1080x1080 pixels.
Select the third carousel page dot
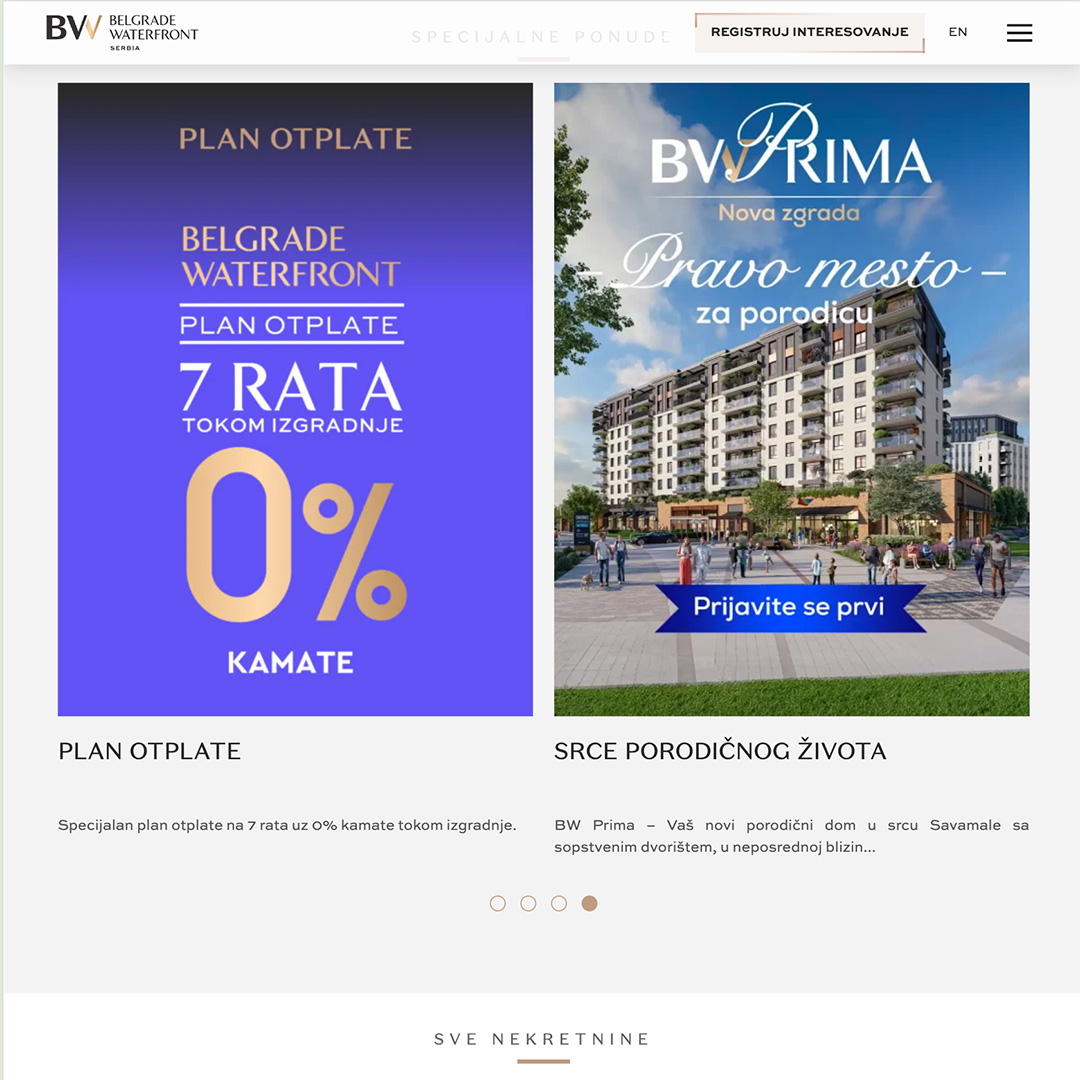click(559, 903)
